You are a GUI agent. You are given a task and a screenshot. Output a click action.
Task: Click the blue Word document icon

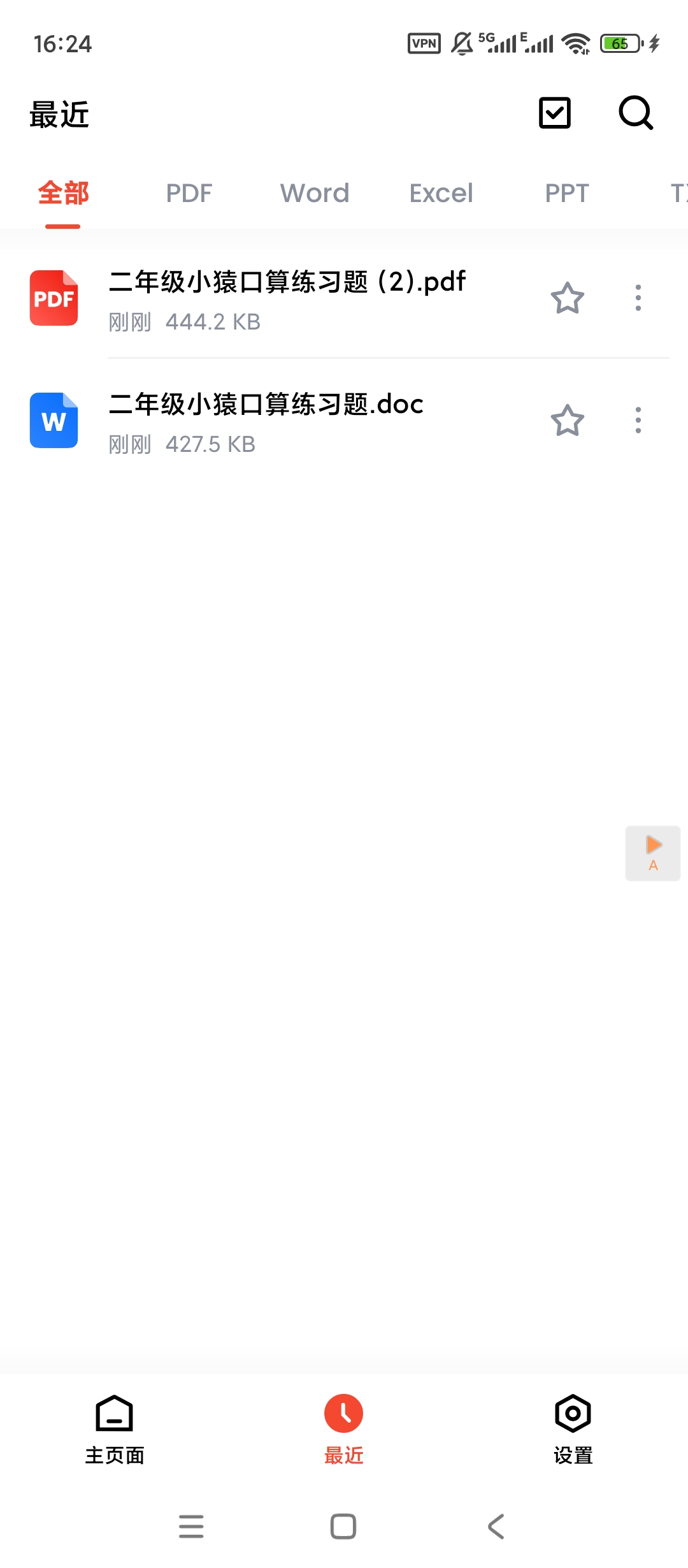[54, 421]
